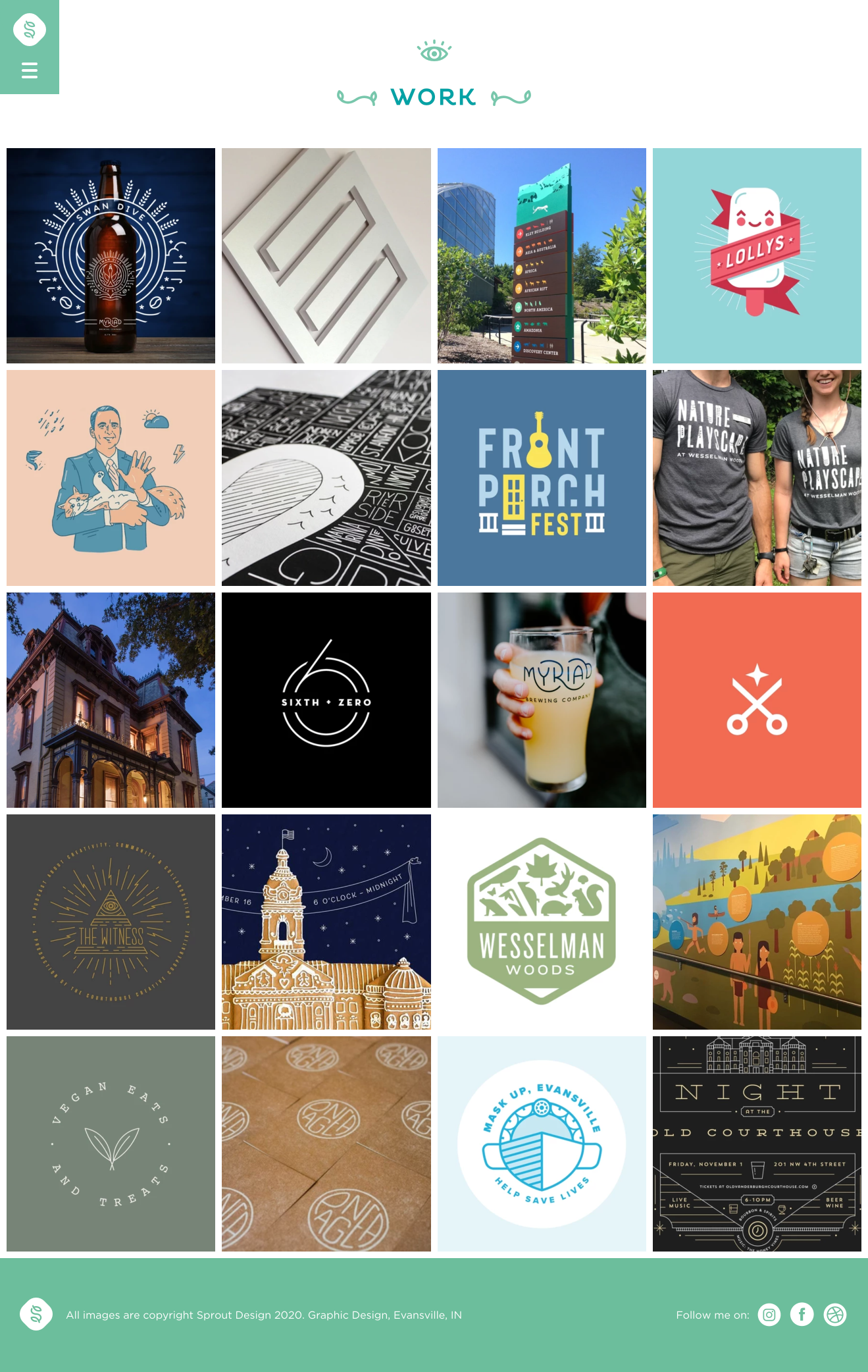Open the Front Porch Fest project
This screenshot has width=868, height=1372.
pos(542,477)
